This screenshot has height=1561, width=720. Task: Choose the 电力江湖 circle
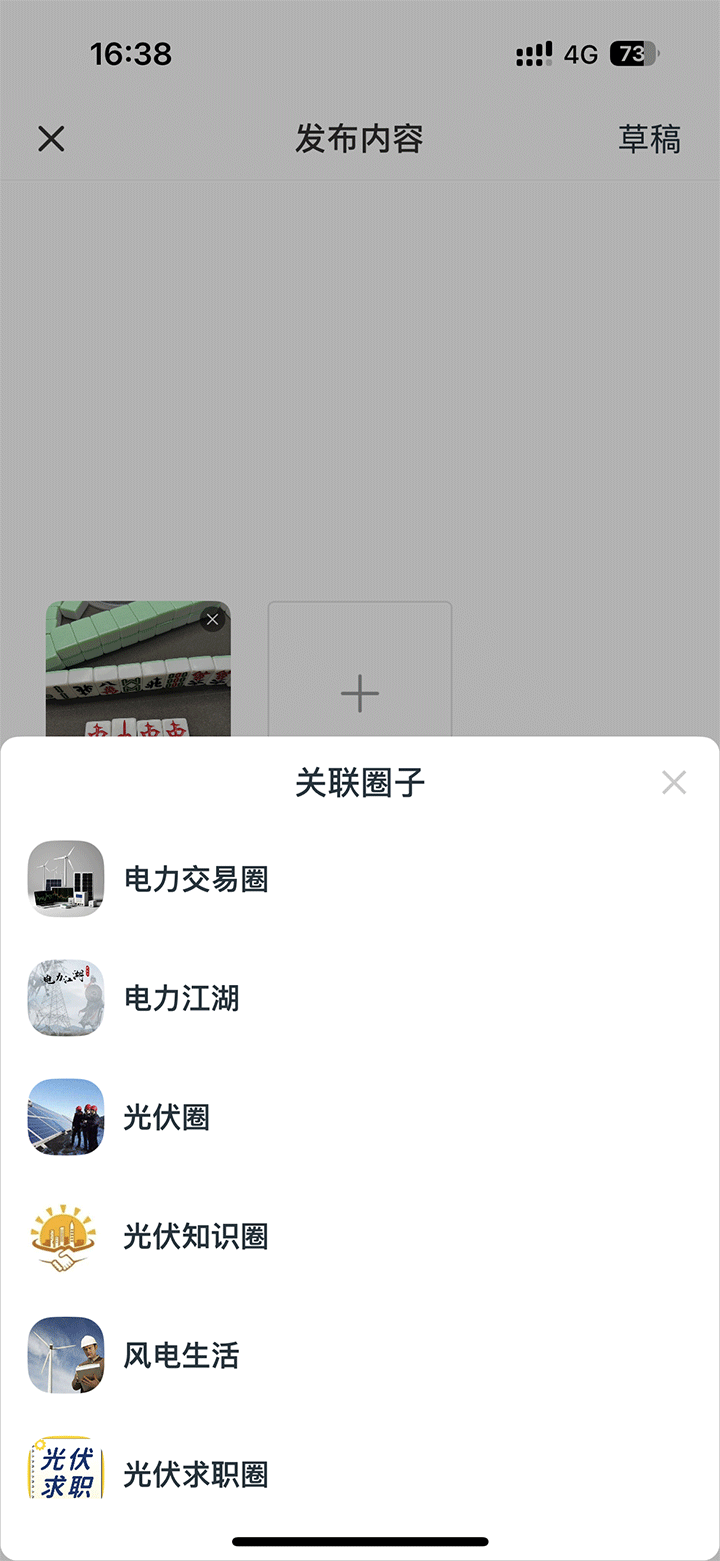coord(181,998)
